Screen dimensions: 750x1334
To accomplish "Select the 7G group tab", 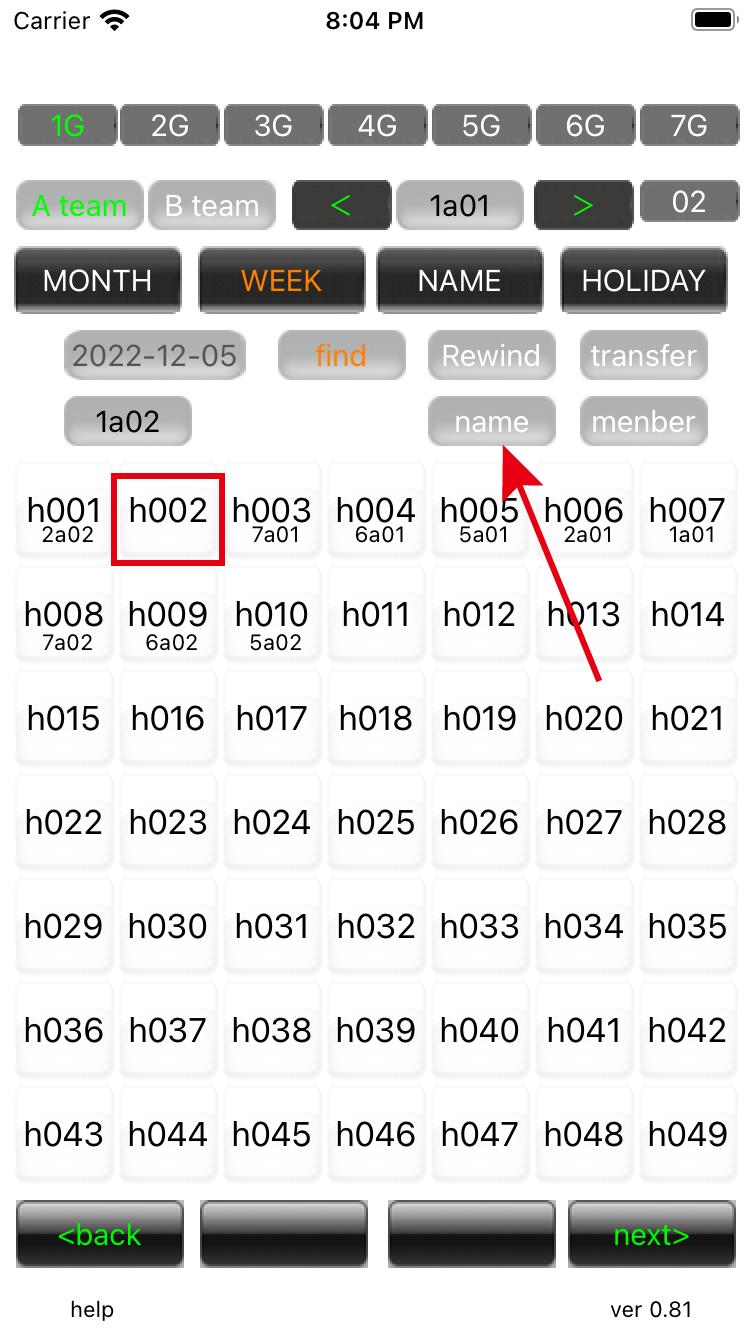I will (688, 126).
